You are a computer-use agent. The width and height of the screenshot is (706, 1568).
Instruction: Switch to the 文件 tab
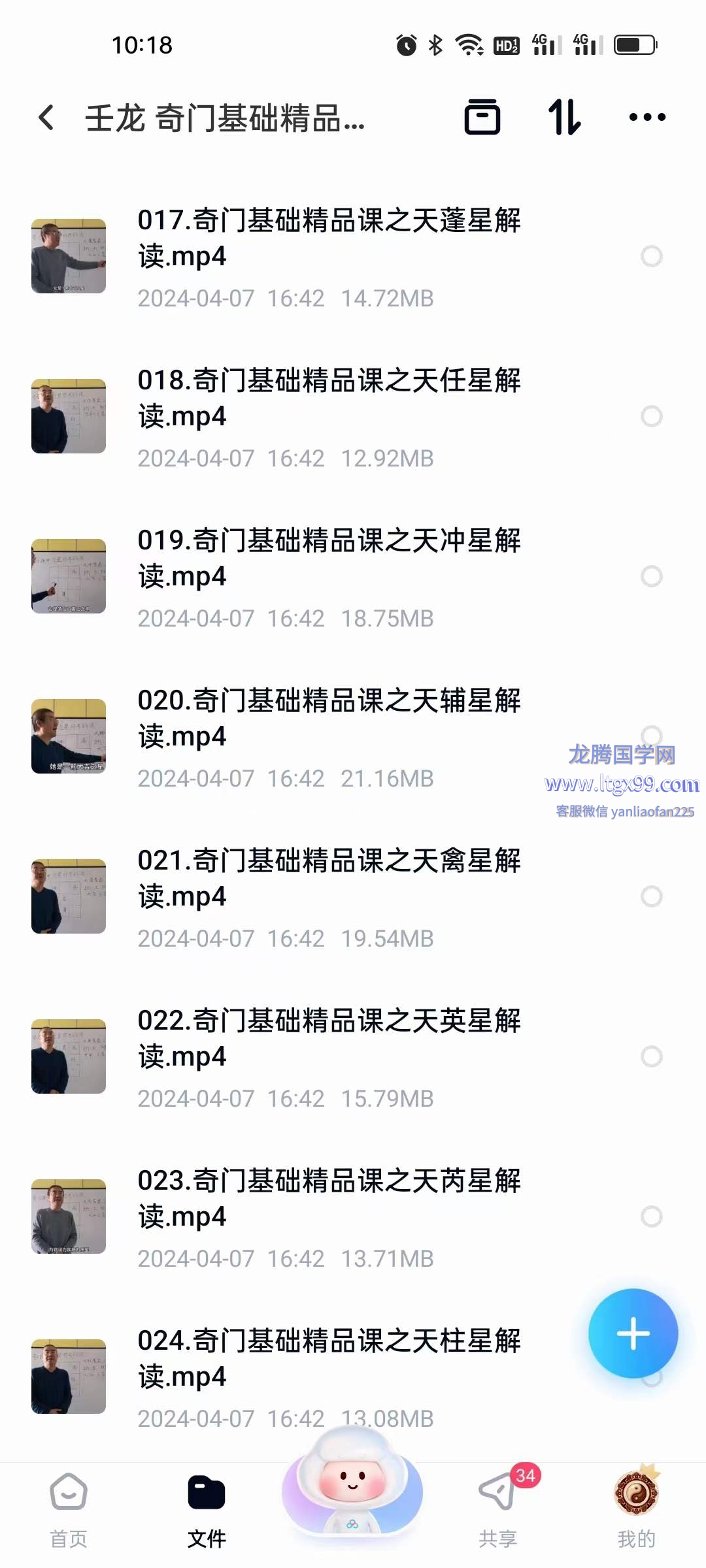coord(207,1510)
